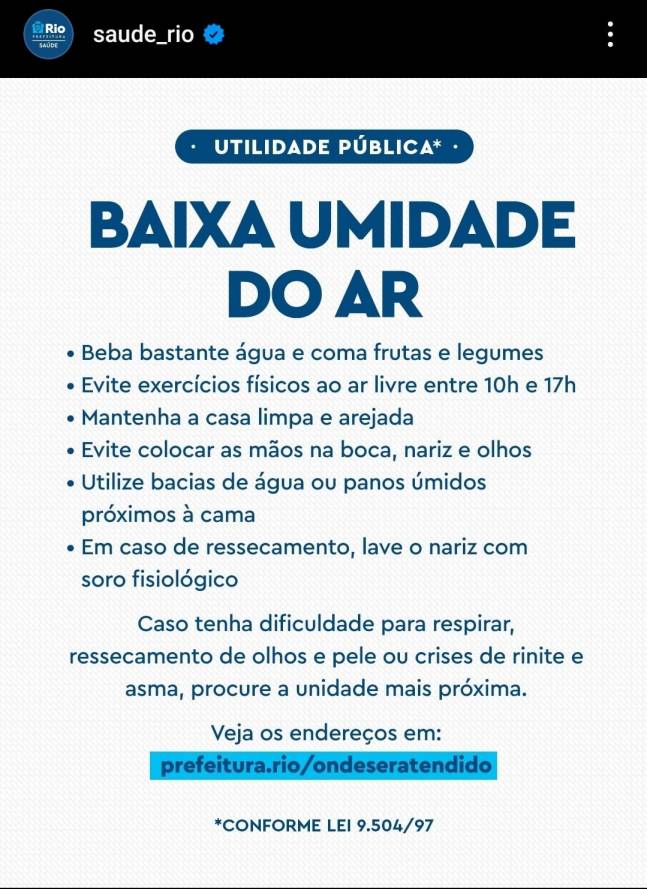Image resolution: width=647 pixels, height=889 pixels.
Task: Open the saude_rio username profile link
Action: (x=143, y=35)
